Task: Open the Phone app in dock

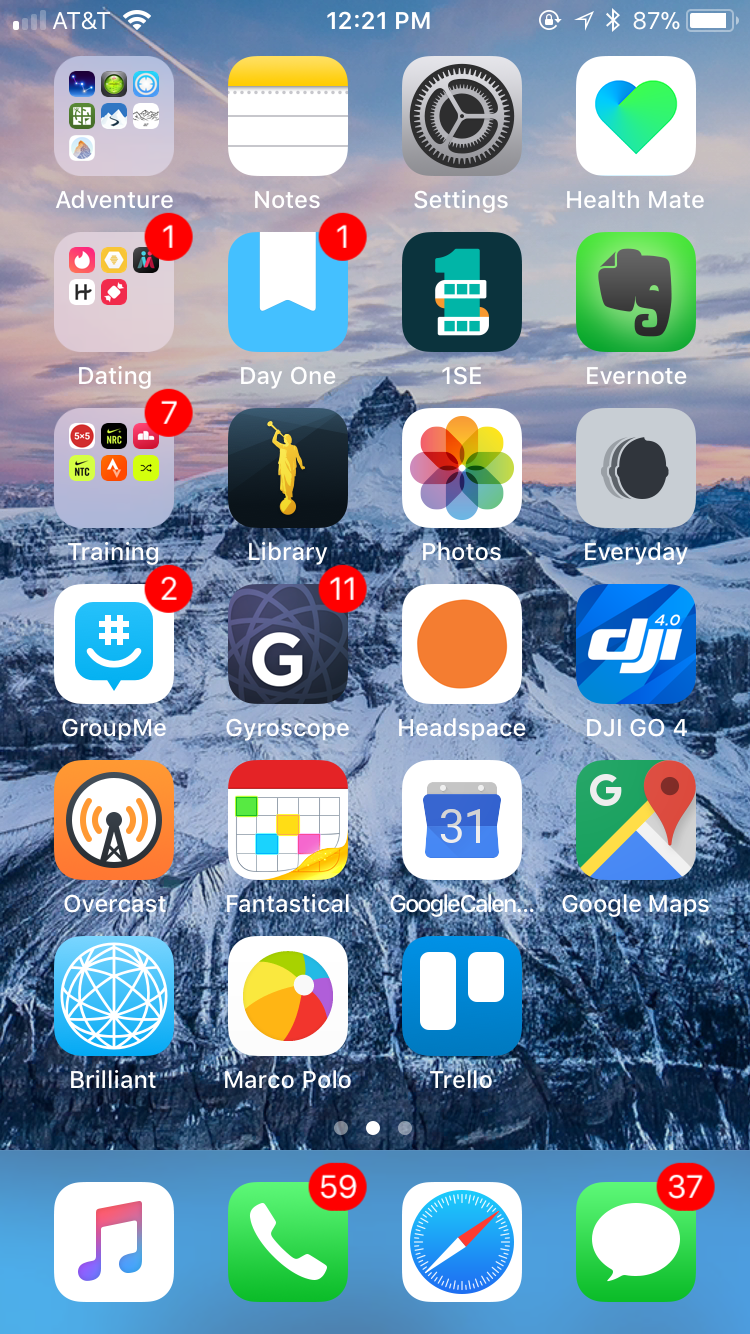Action: tap(288, 1242)
